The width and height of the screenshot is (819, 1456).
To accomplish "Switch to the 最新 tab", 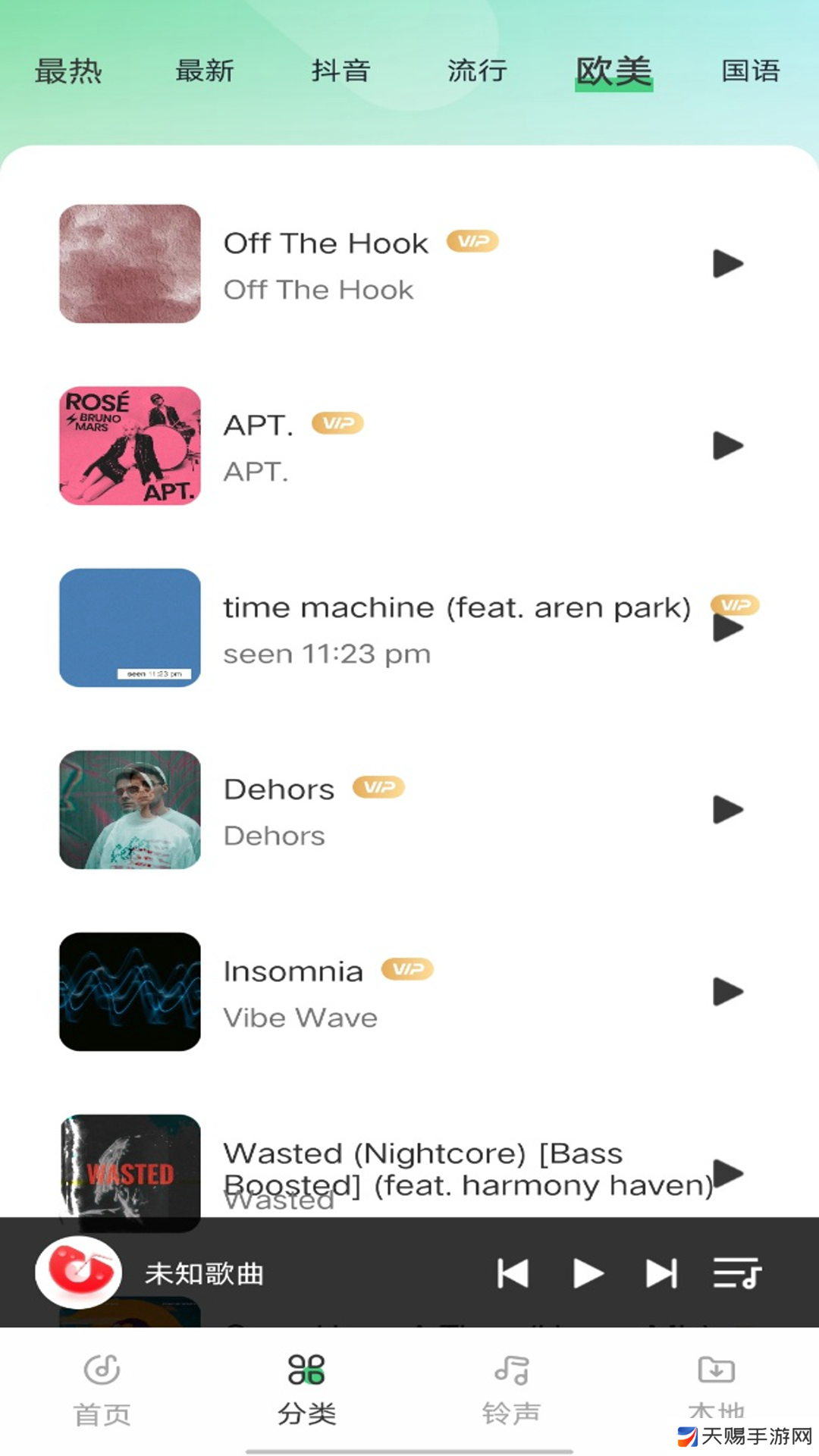I will tap(205, 71).
